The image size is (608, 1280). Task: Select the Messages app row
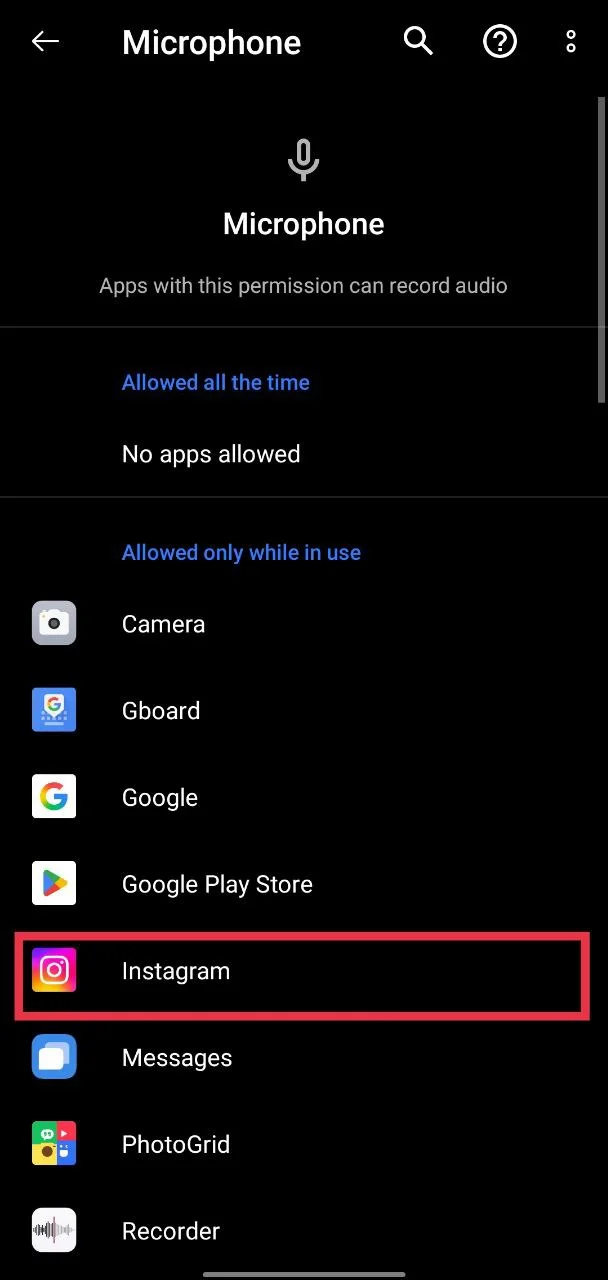coord(177,1058)
